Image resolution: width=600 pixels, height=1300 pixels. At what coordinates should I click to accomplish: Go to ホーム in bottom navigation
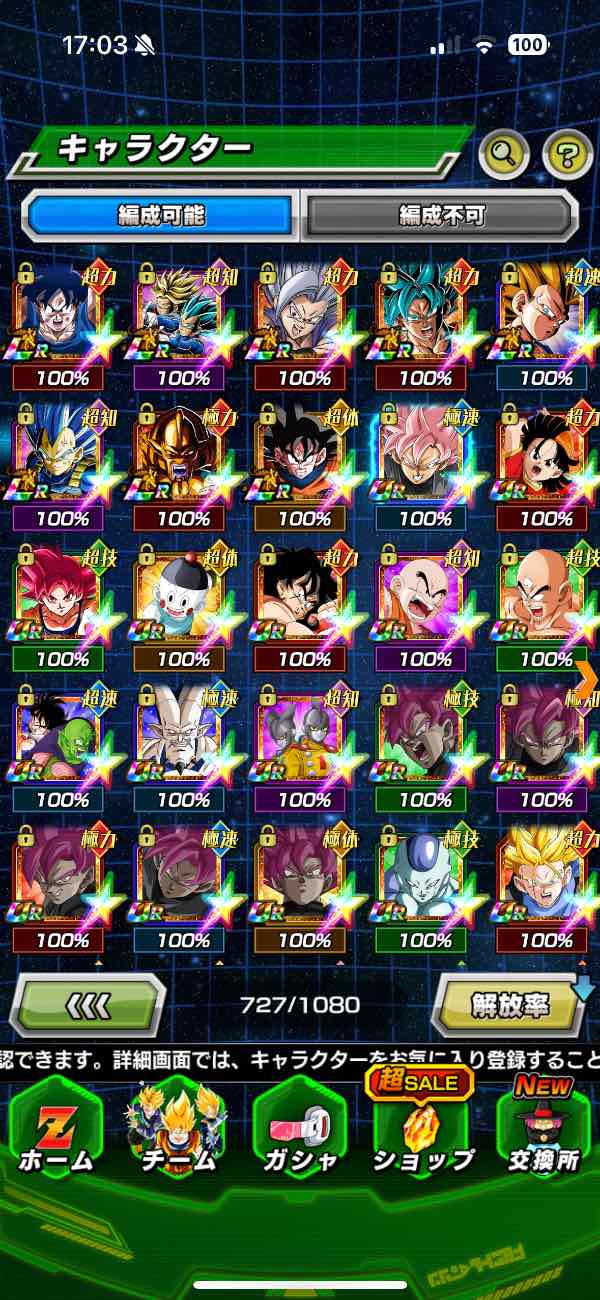[56, 1130]
